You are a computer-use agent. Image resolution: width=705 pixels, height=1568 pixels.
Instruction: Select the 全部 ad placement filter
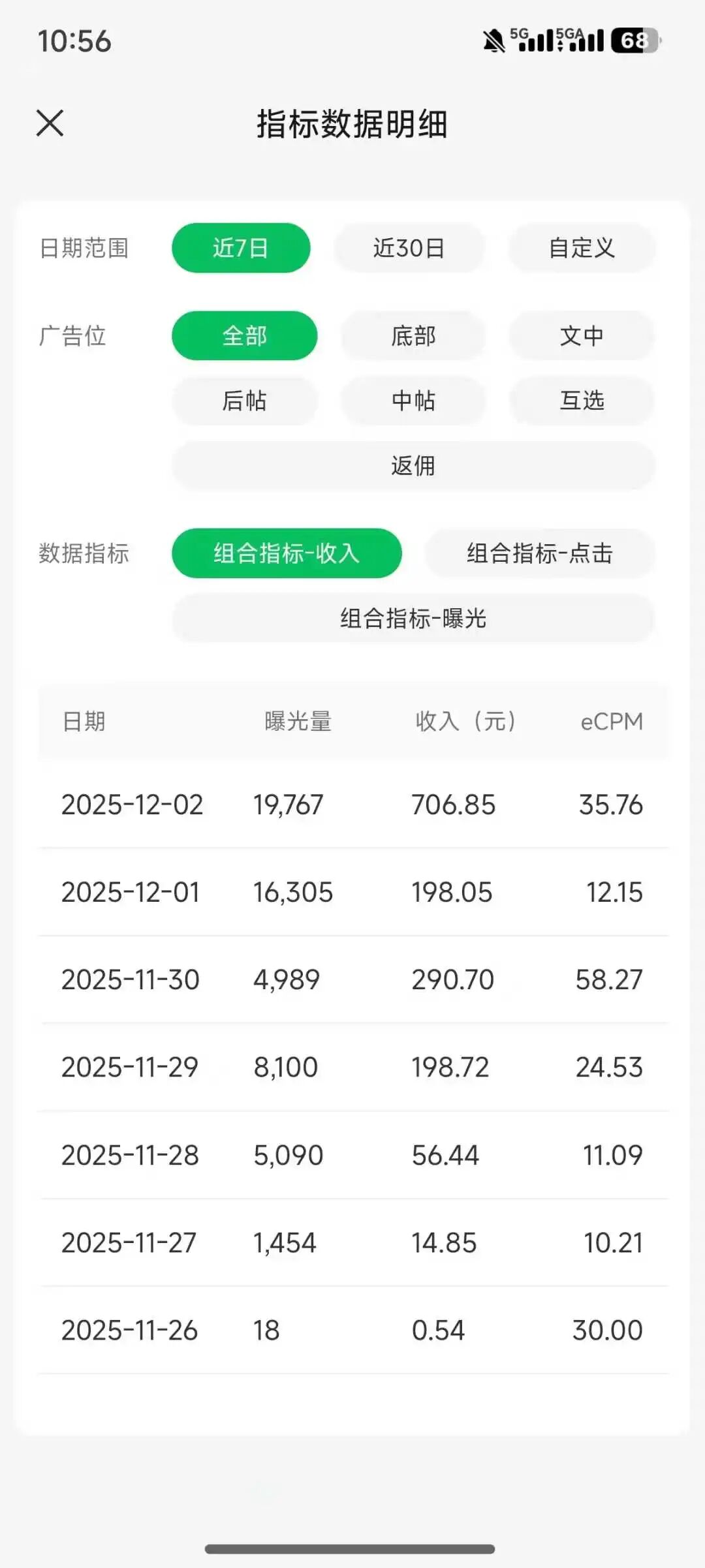[243, 335]
